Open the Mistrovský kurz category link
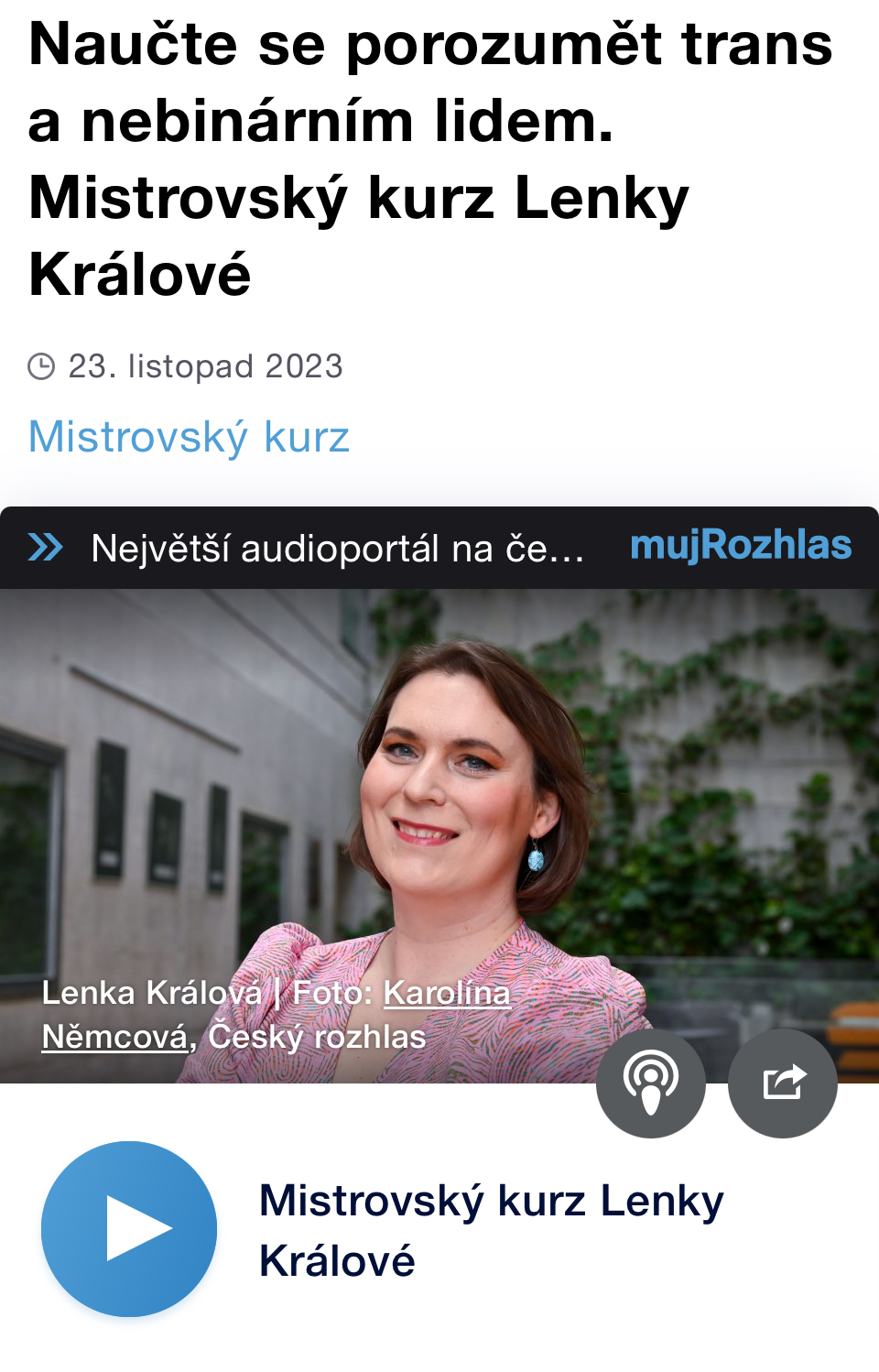The image size is (879, 1372). click(x=189, y=437)
